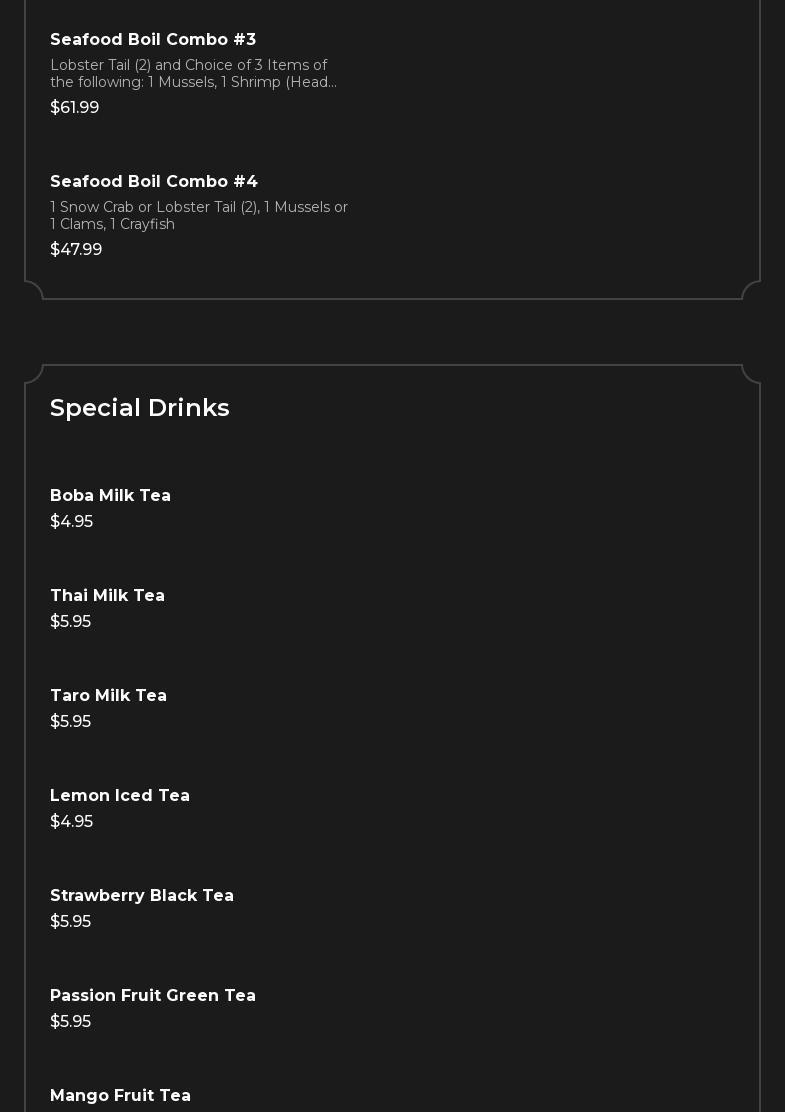Select Mango Fruit Tea
Image resolution: width=785 pixels, height=1112 pixels.
[x=120, y=1096]
